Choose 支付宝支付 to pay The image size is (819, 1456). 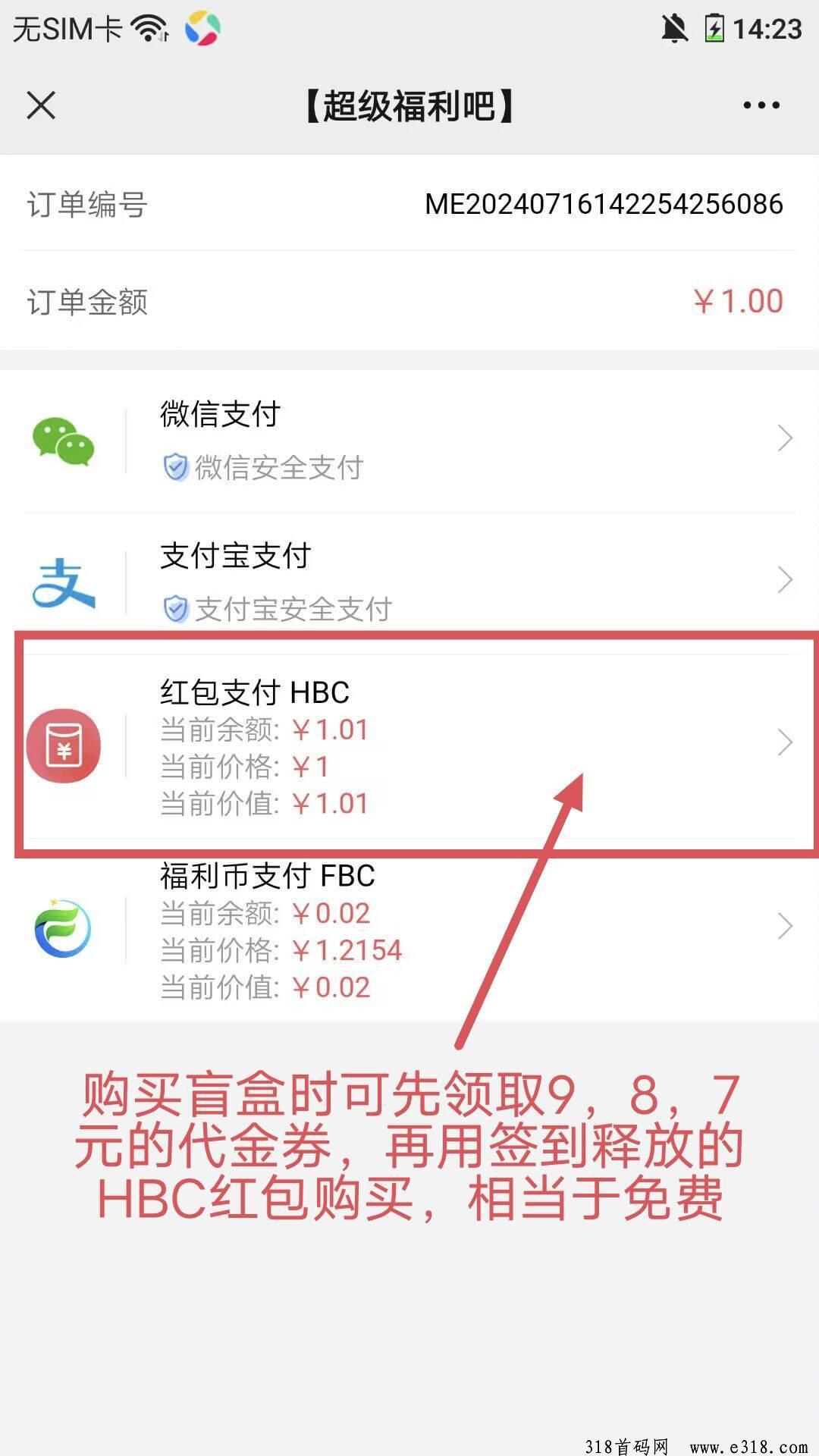(x=409, y=581)
